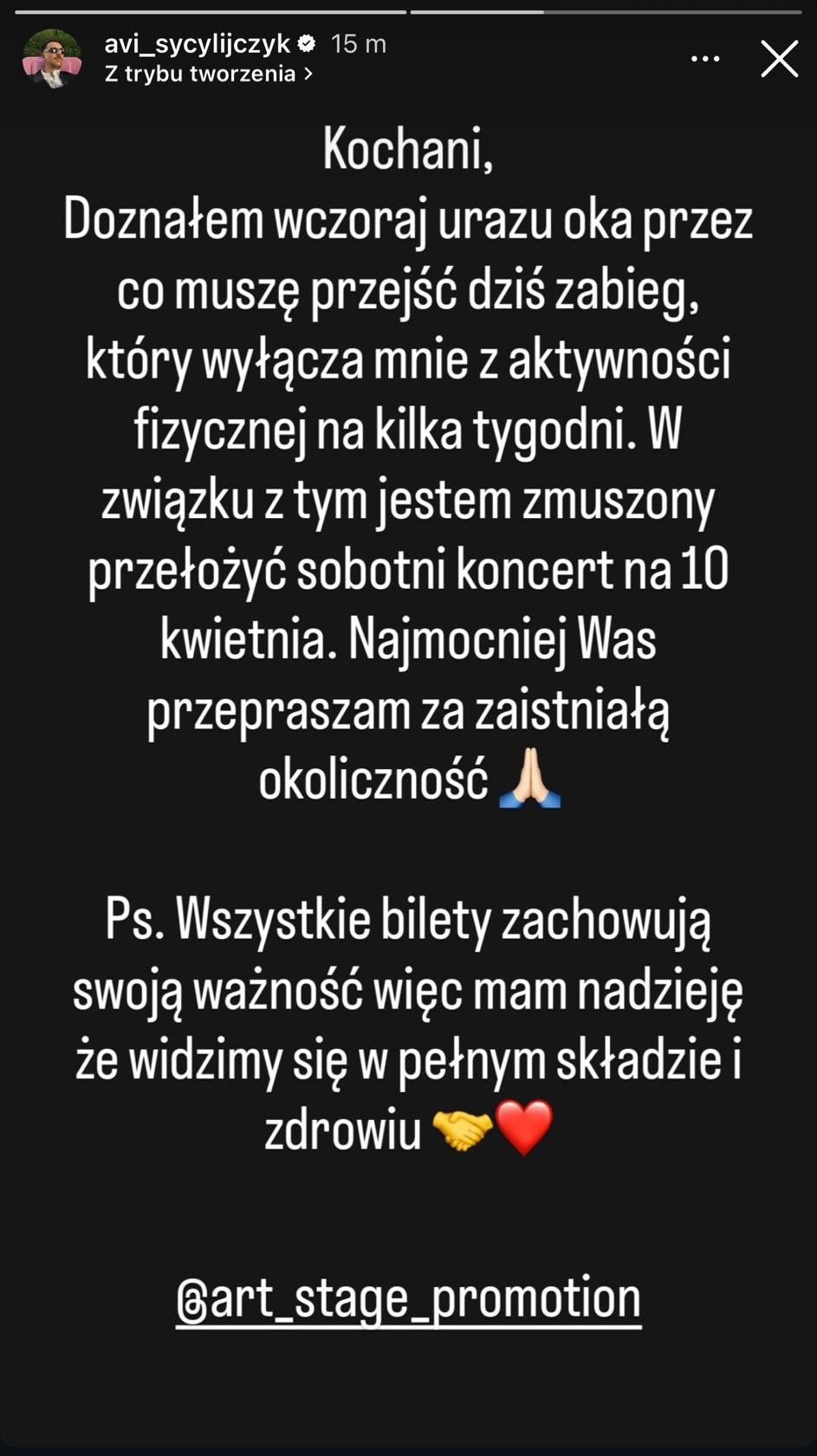Tap right side to skip to next story
The width and height of the screenshot is (817, 1456).
736,728
